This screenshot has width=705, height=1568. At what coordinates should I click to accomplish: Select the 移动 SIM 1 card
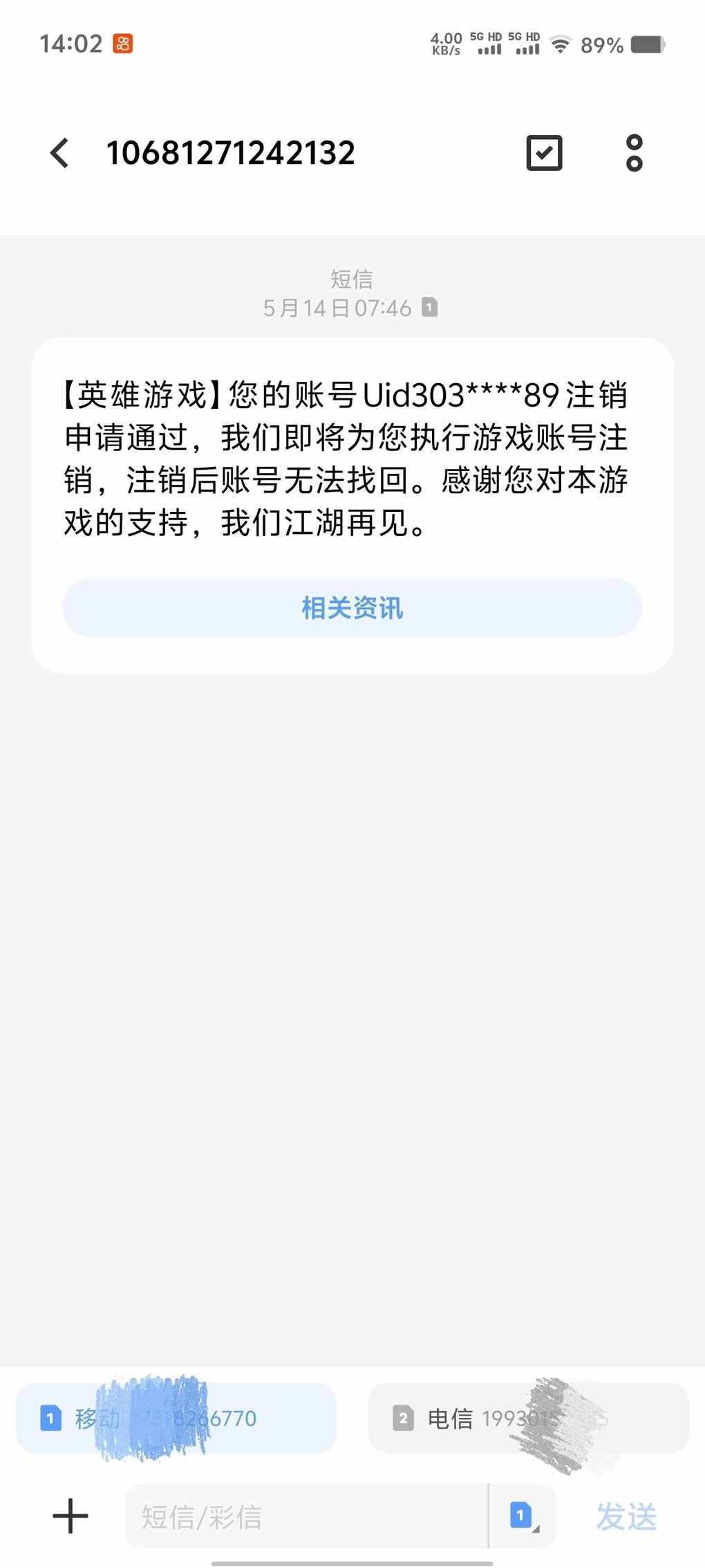(x=176, y=1418)
